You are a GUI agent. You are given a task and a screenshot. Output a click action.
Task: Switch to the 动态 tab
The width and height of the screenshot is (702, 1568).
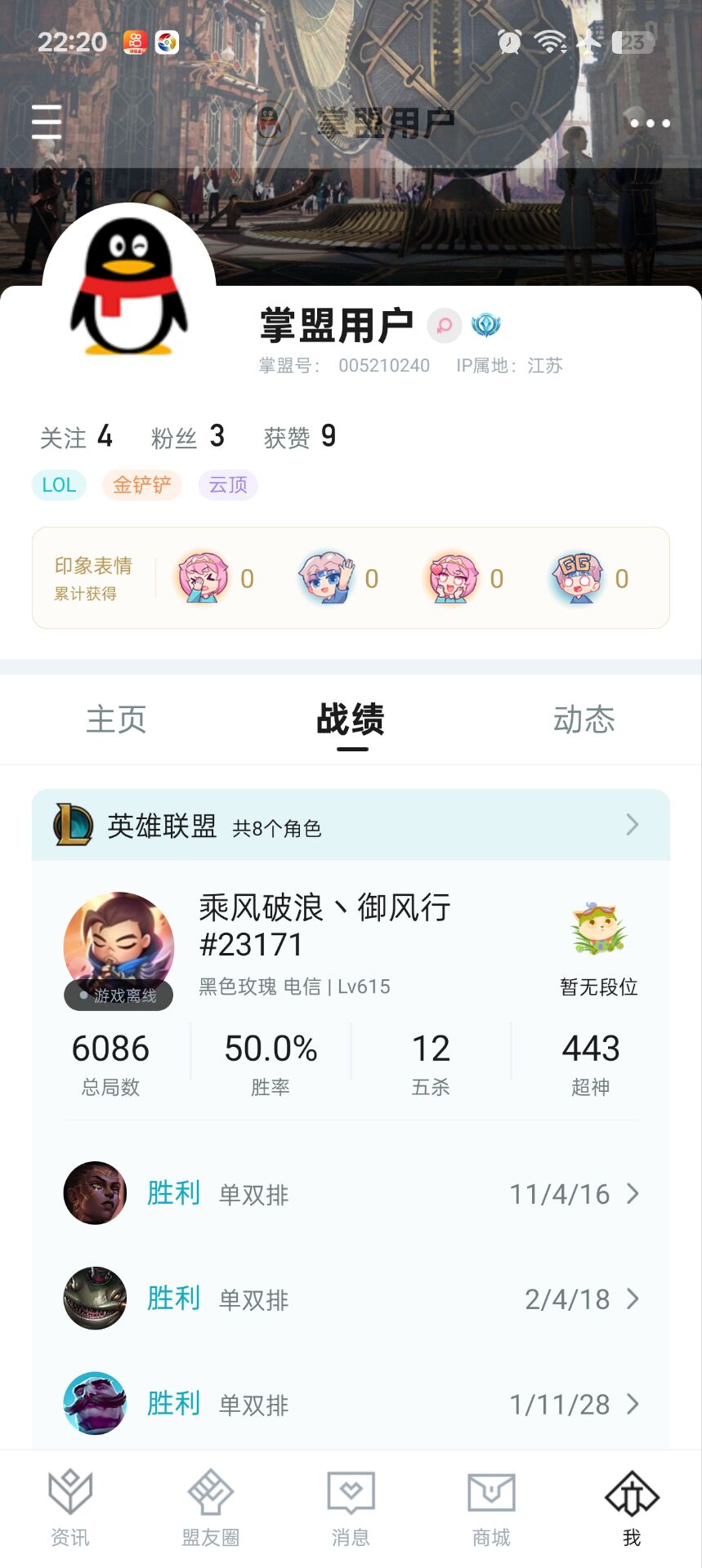pyautogui.click(x=584, y=719)
